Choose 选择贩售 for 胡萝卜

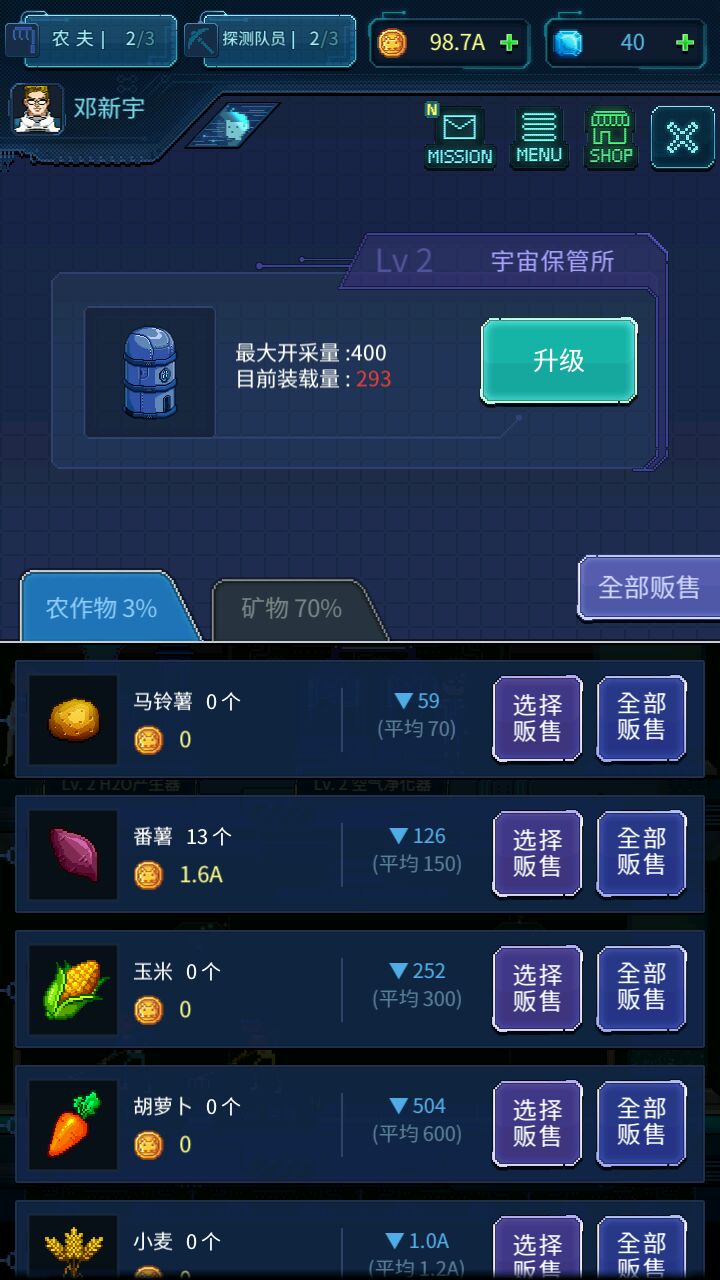537,1123
